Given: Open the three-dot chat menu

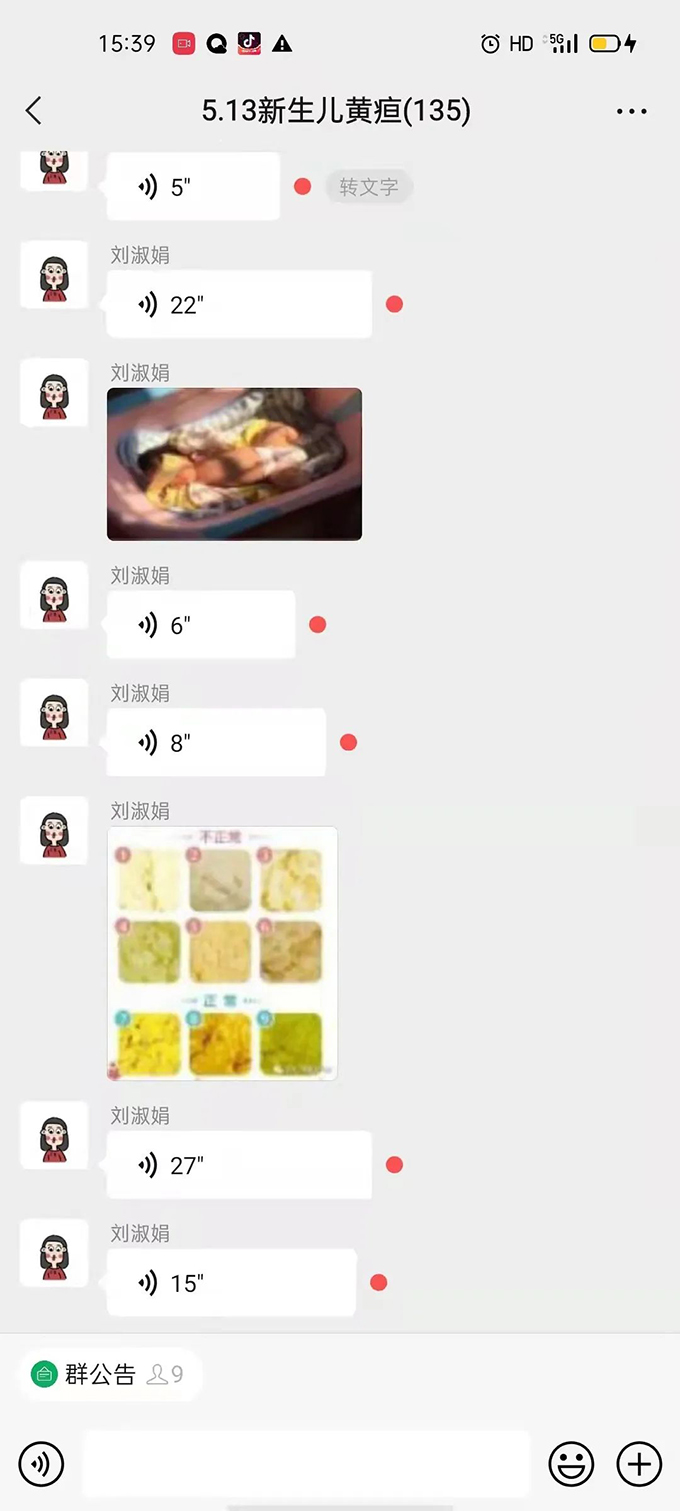Looking at the screenshot, I should (x=631, y=111).
